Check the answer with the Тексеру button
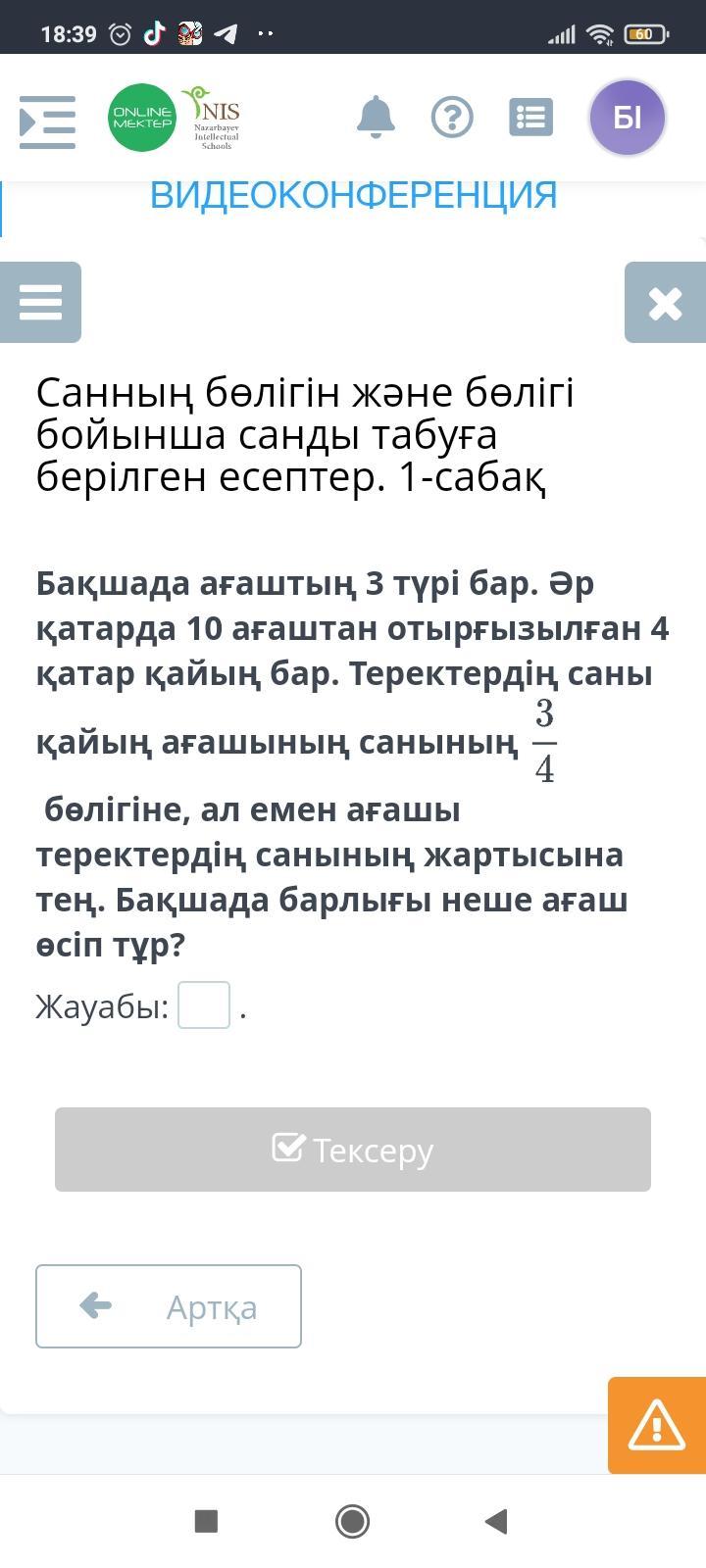 coord(353,1150)
